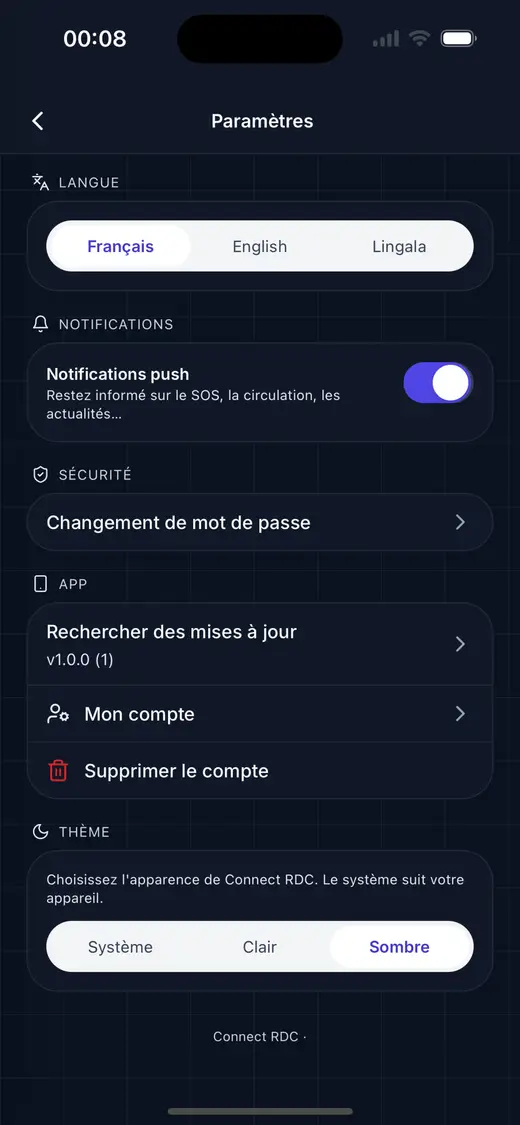
Task: Select the Sombre theme
Action: [399, 946]
